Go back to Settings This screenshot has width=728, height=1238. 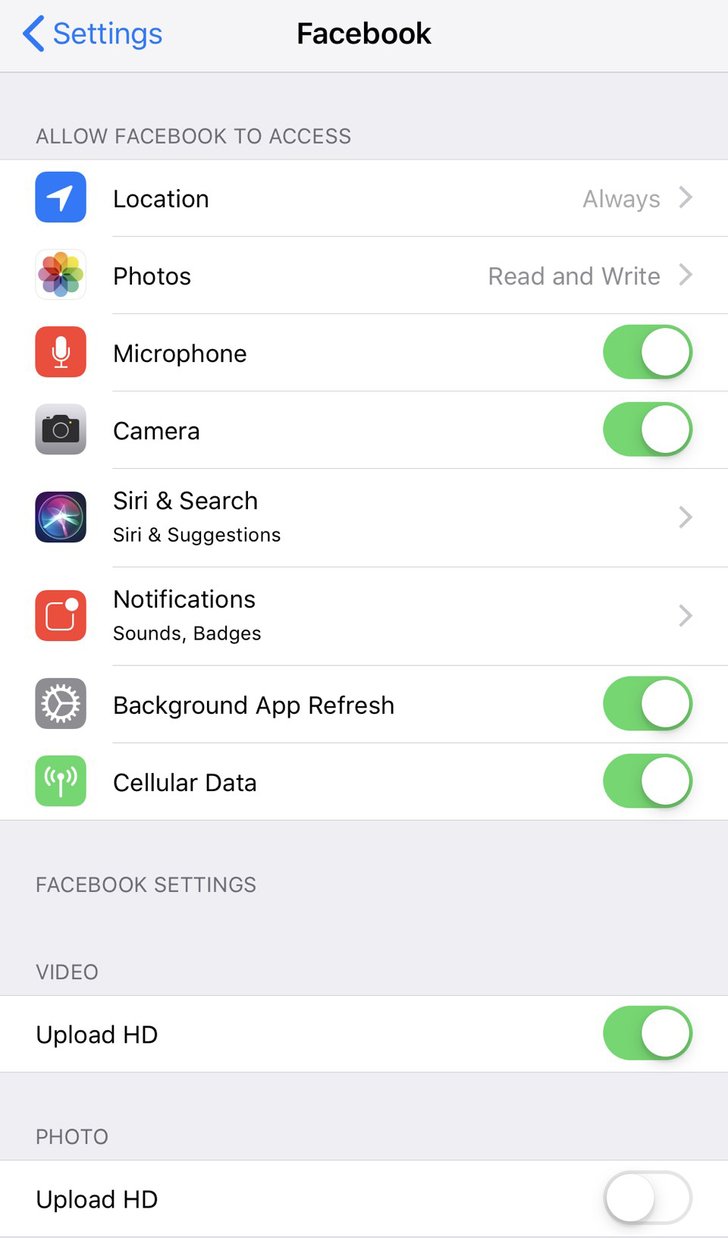pos(92,34)
